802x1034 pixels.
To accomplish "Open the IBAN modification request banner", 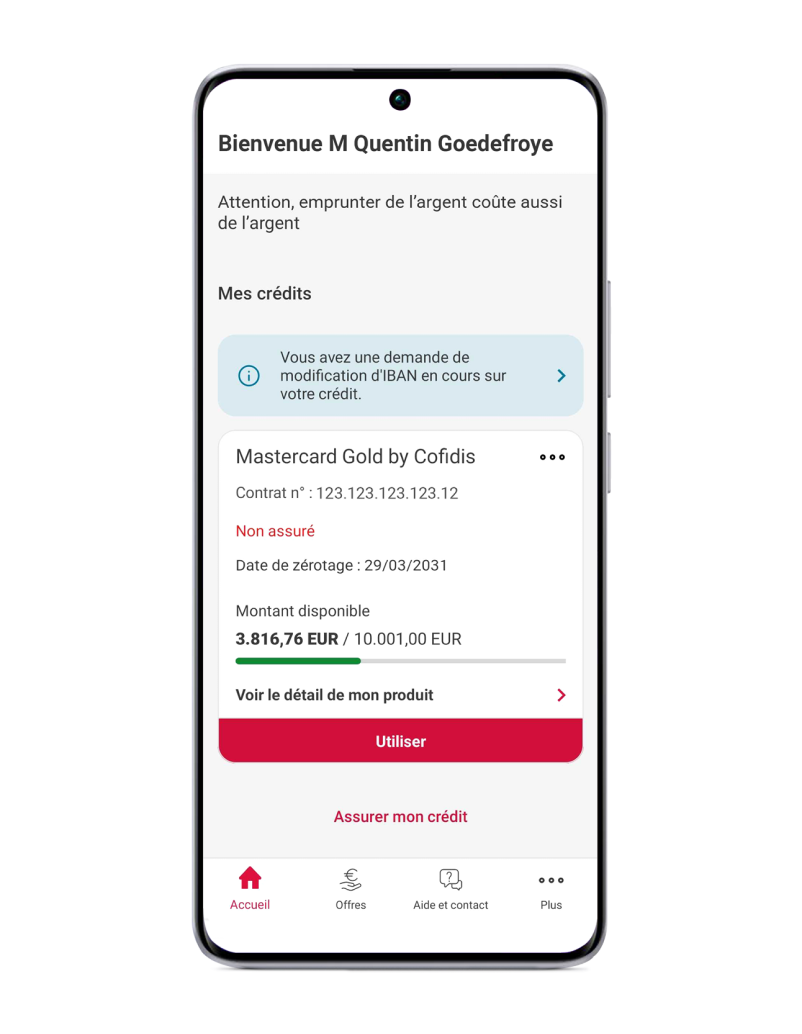I will [x=400, y=376].
